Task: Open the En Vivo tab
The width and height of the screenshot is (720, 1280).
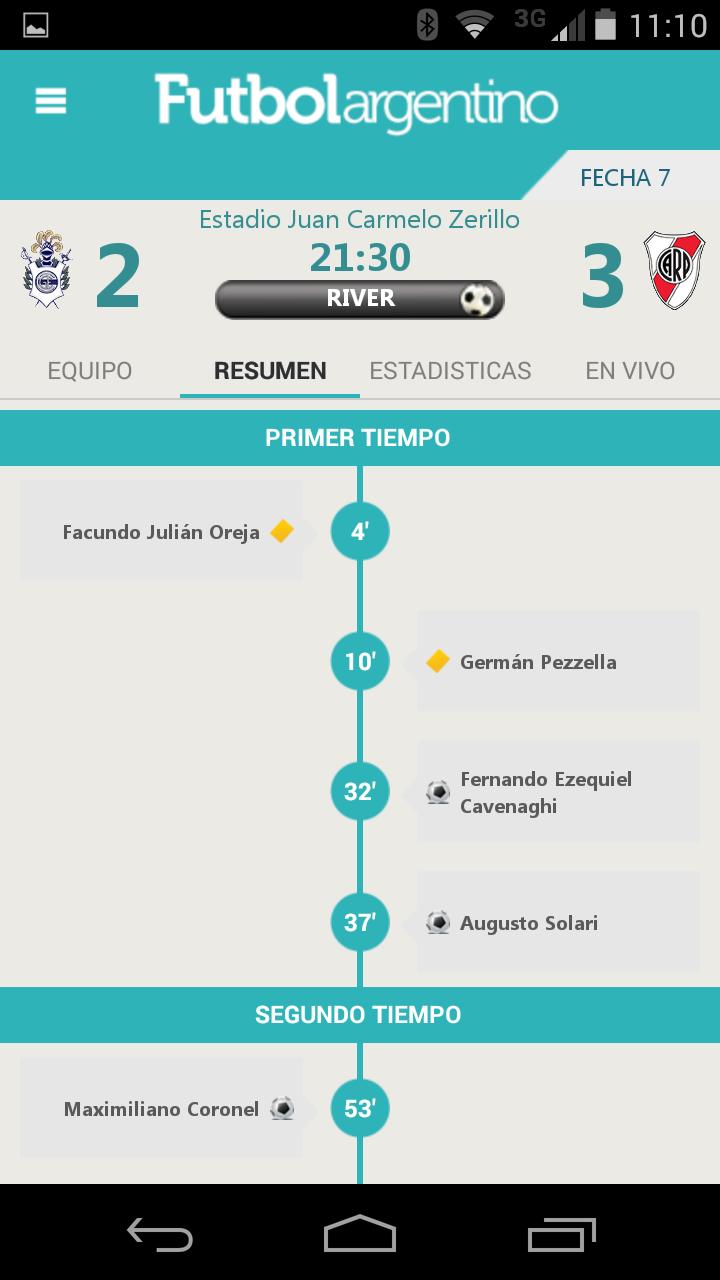Action: pos(630,371)
